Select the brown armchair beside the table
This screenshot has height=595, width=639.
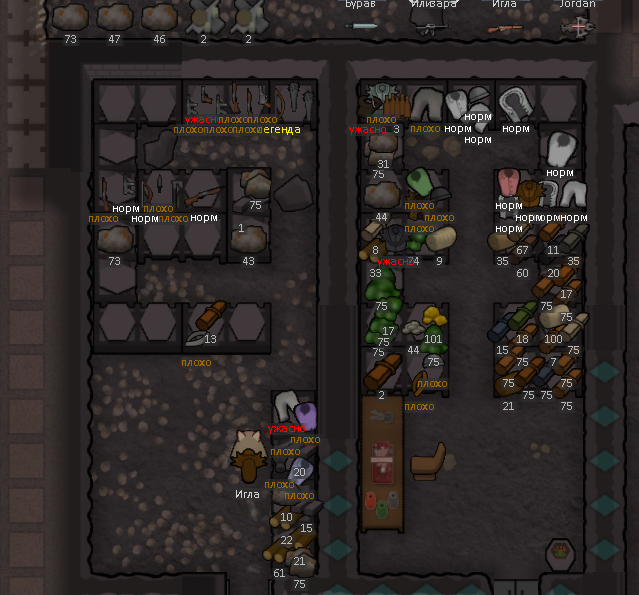pos(428,462)
